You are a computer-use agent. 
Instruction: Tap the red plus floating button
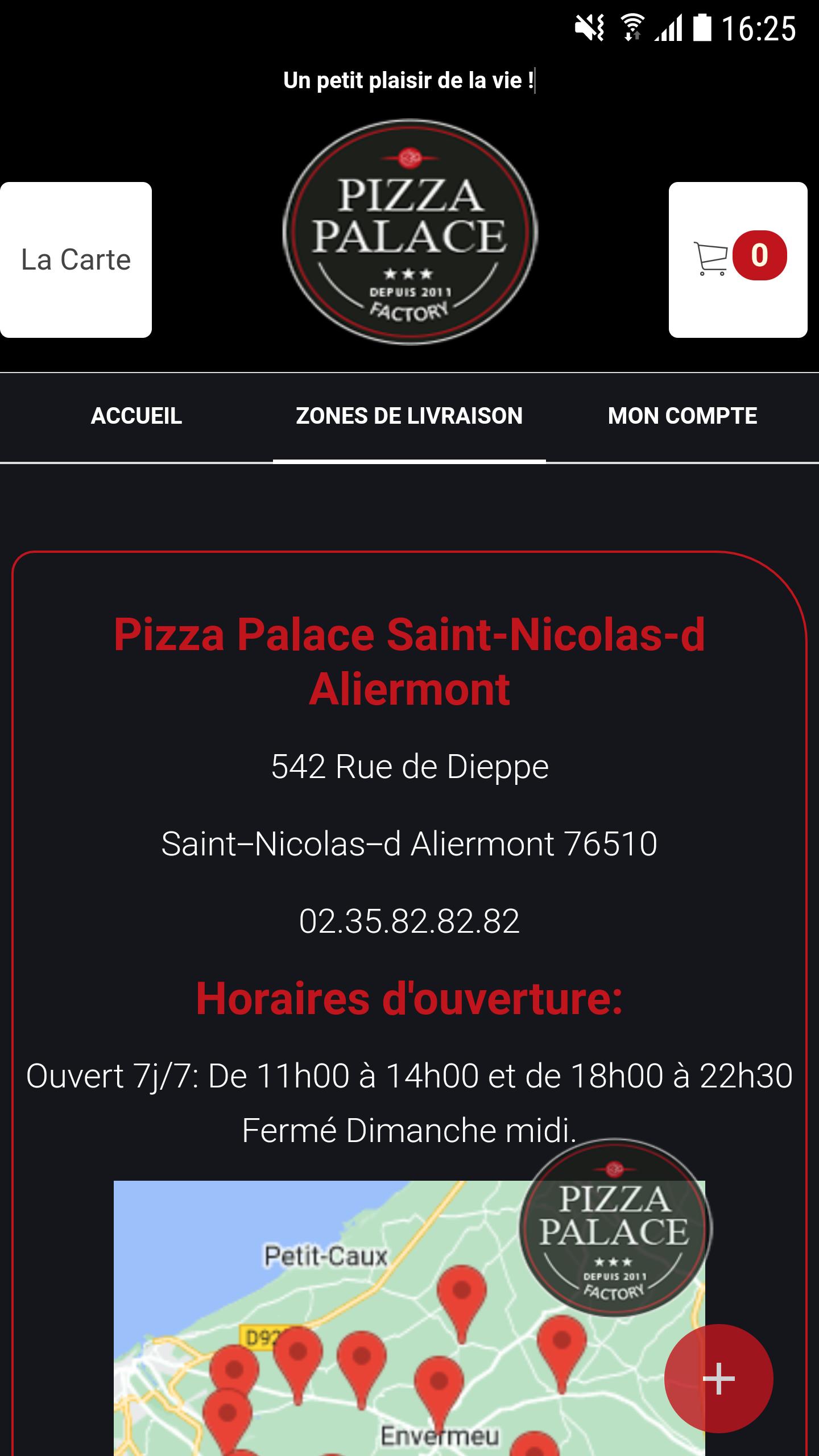[719, 1379]
